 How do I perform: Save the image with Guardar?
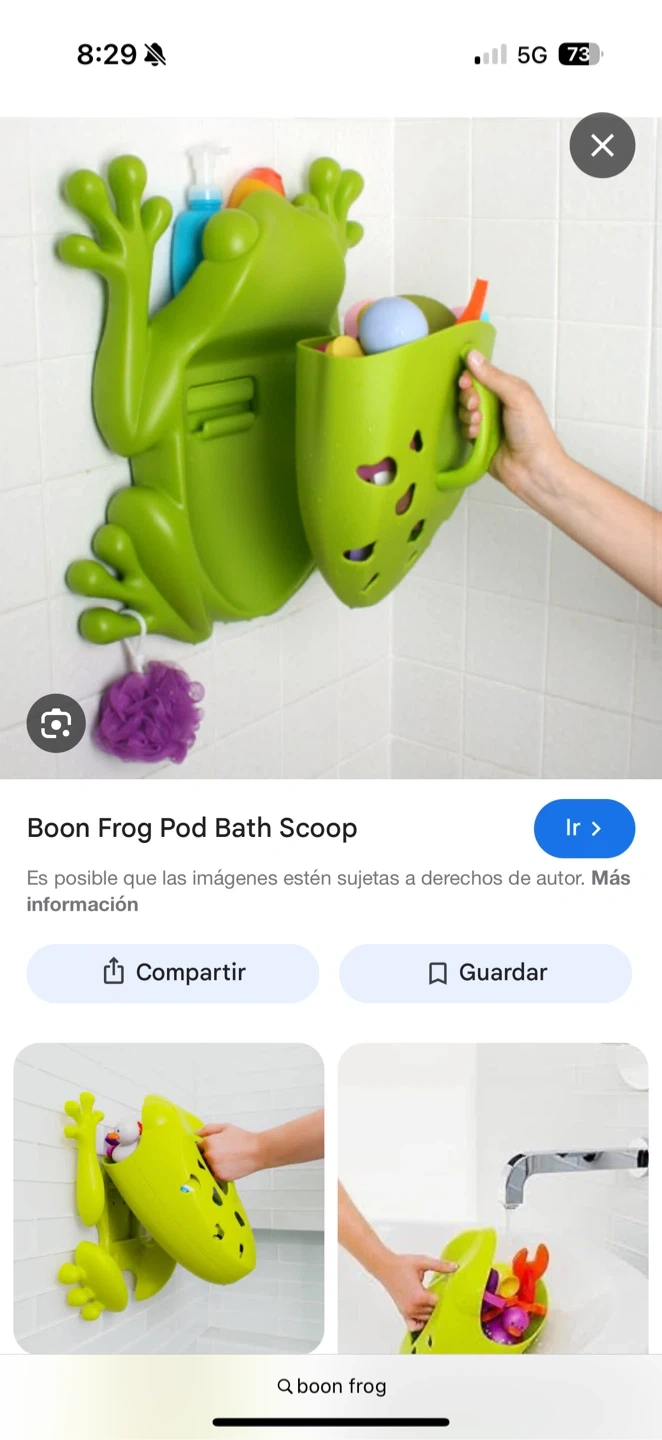(486, 973)
